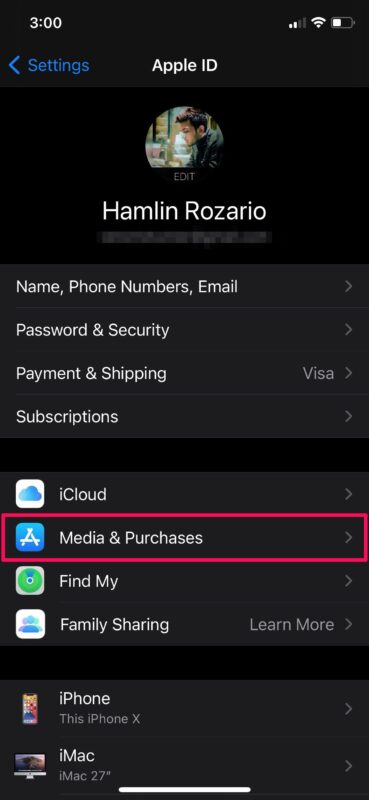The width and height of the screenshot is (369, 800).
Task: Open Find My settings
Action: point(184,581)
